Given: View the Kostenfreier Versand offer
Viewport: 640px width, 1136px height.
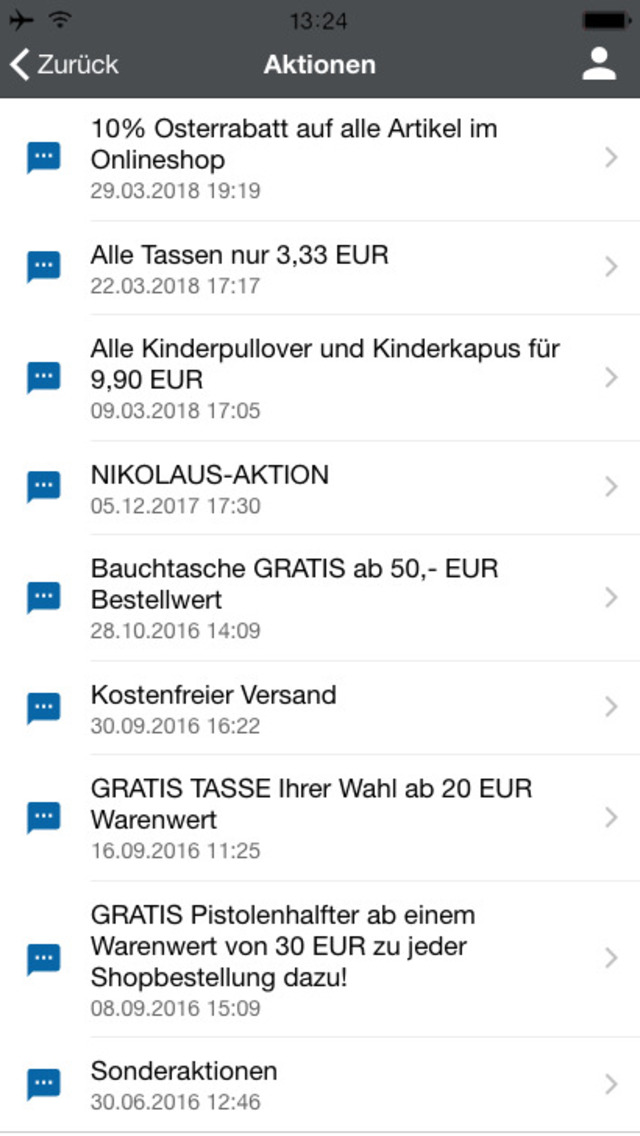Looking at the screenshot, I should (320, 708).
